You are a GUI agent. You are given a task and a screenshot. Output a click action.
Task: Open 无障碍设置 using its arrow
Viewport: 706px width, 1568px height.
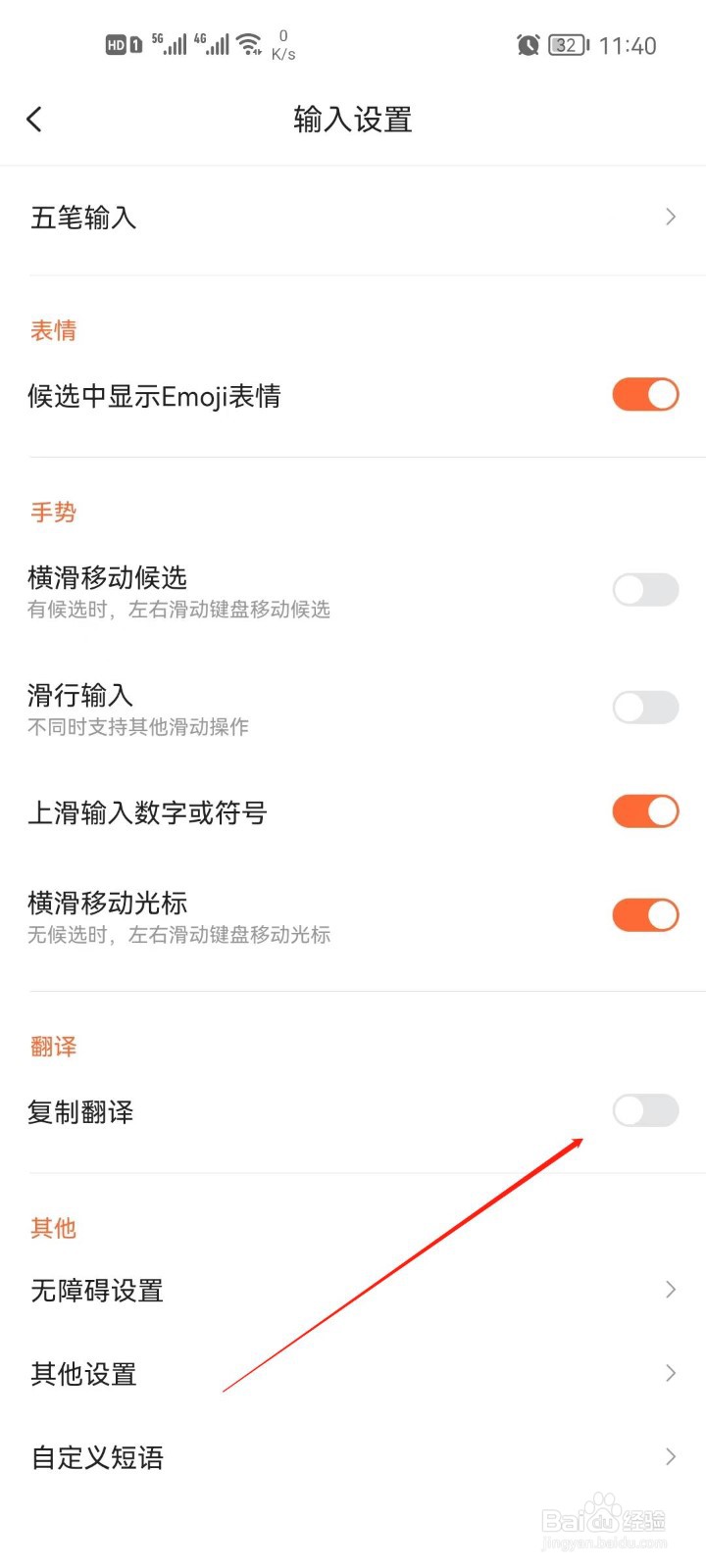[671, 1289]
